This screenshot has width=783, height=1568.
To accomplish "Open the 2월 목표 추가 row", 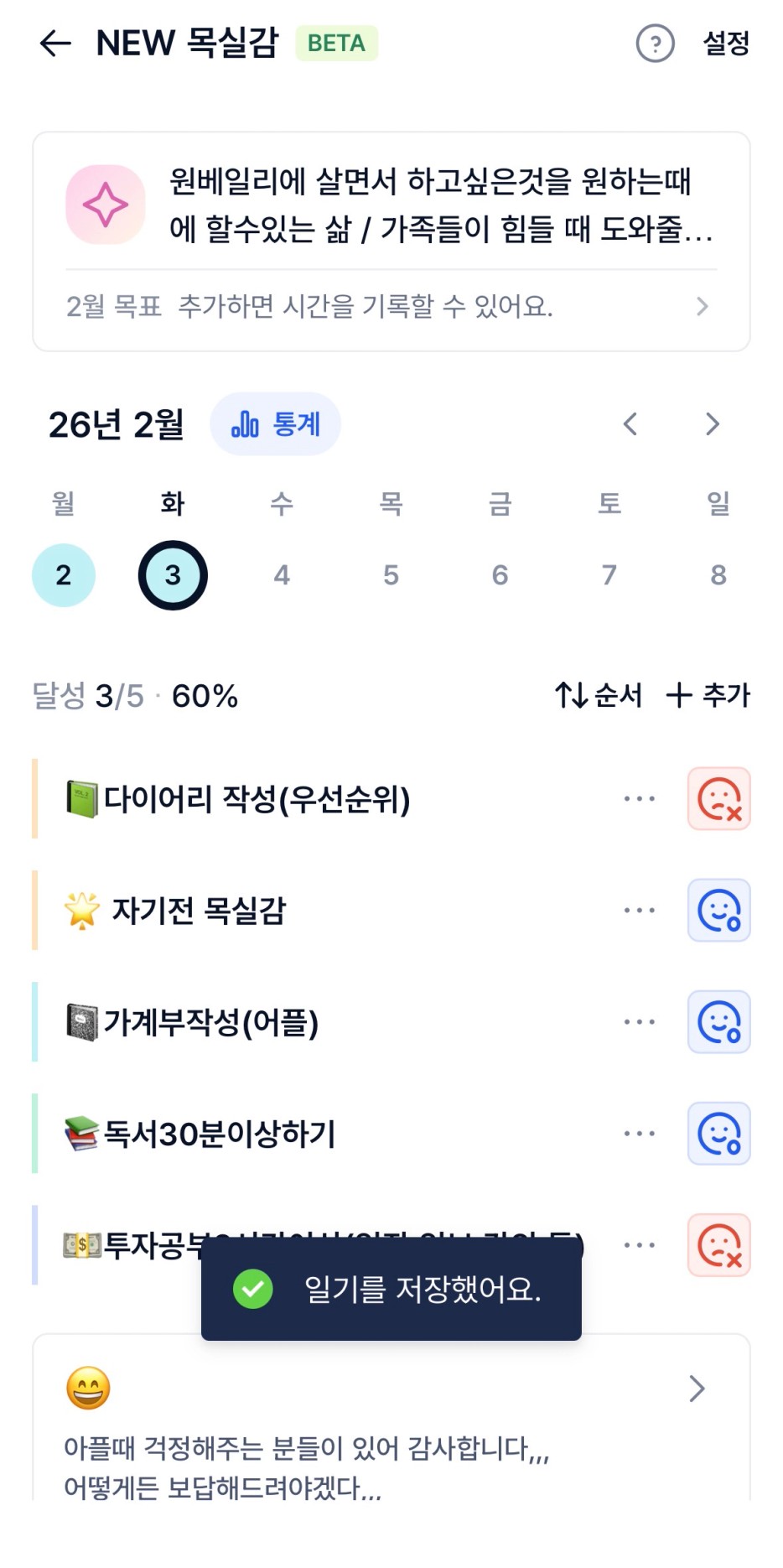I will (x=390, y=307).
